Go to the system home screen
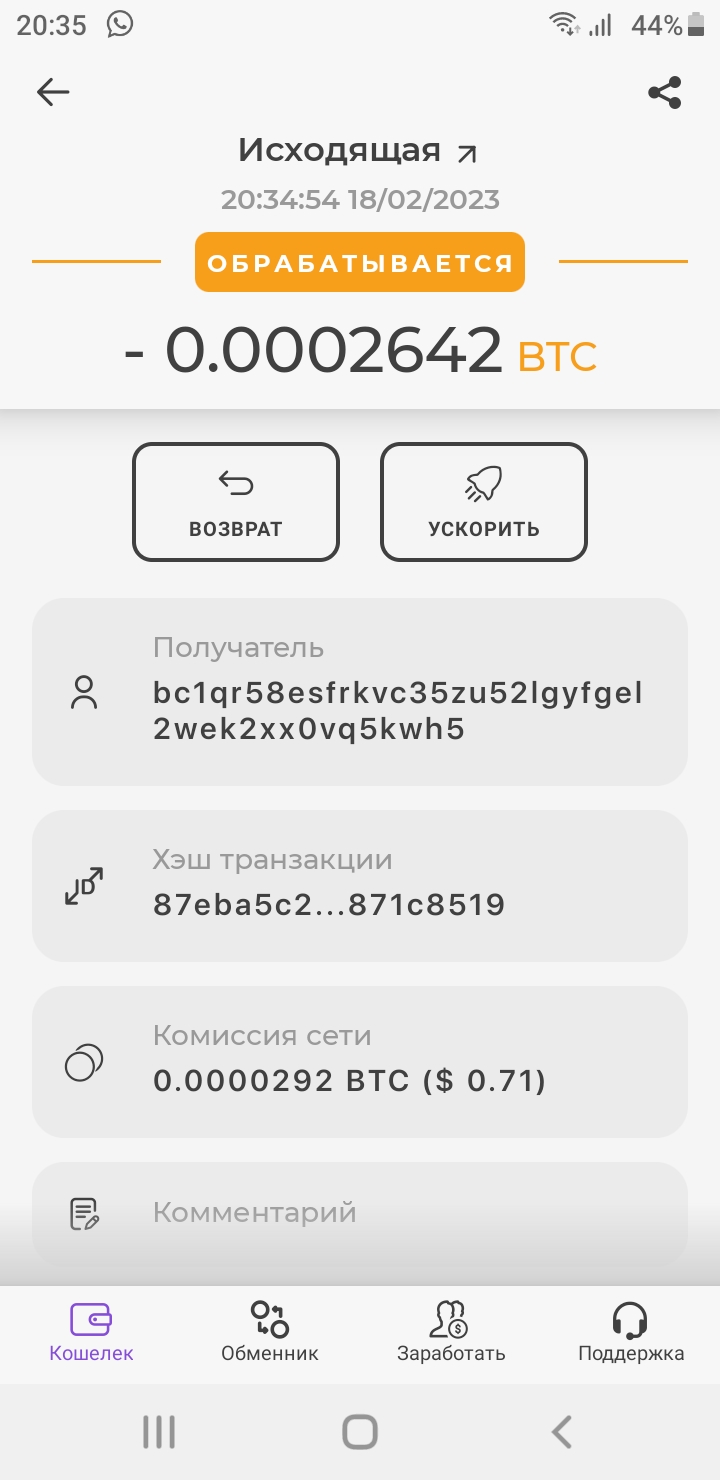Screen dimensions: 720x1480 (360, 1432)
